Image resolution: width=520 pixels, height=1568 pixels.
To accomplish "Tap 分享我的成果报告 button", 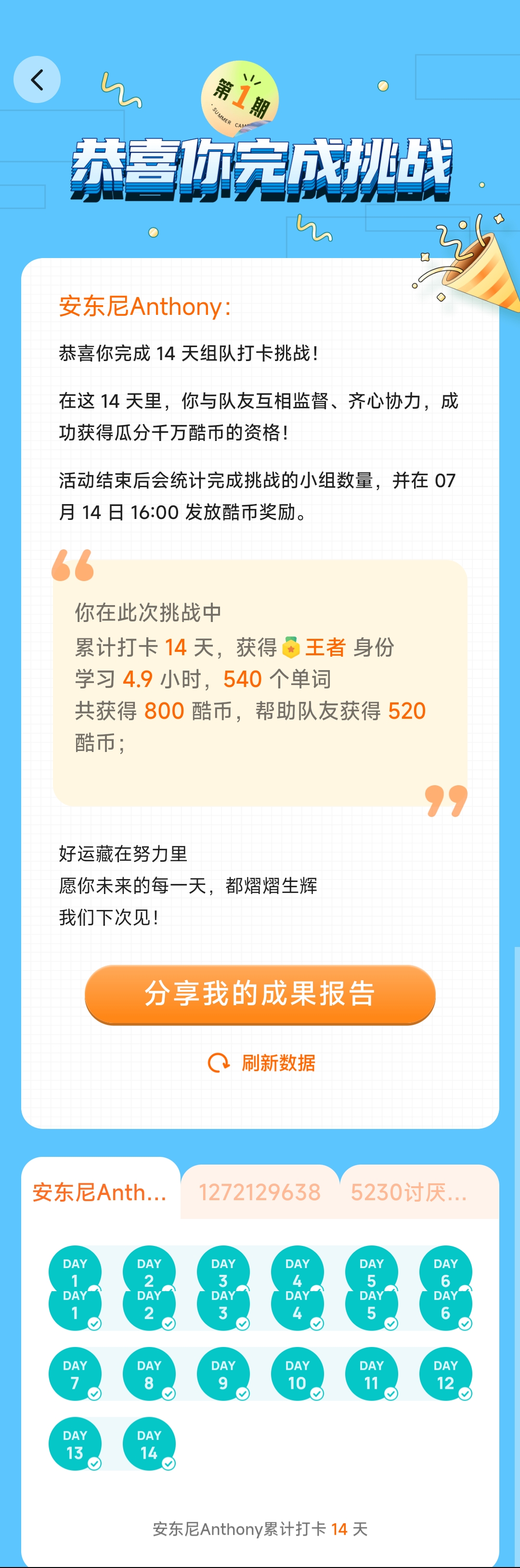I will coord(260,993).
